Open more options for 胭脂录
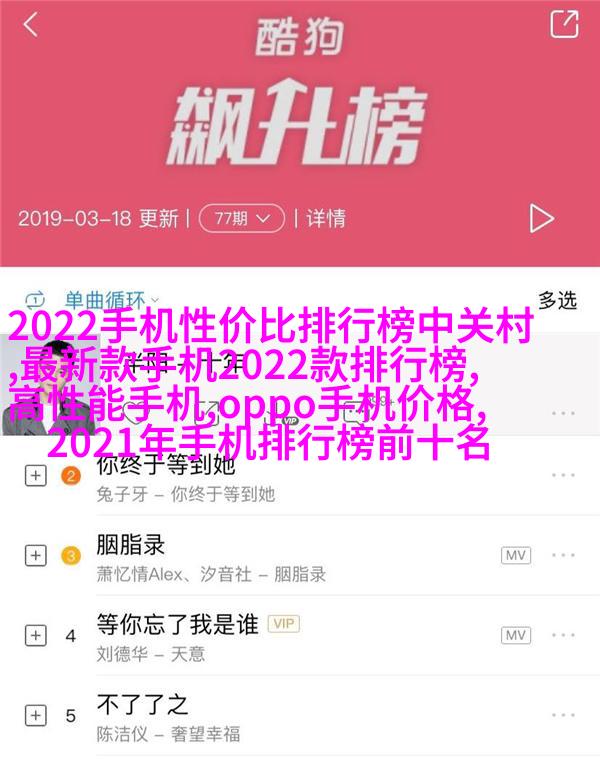Viewport: 600px width, 759px height. [x=566, y=555]
